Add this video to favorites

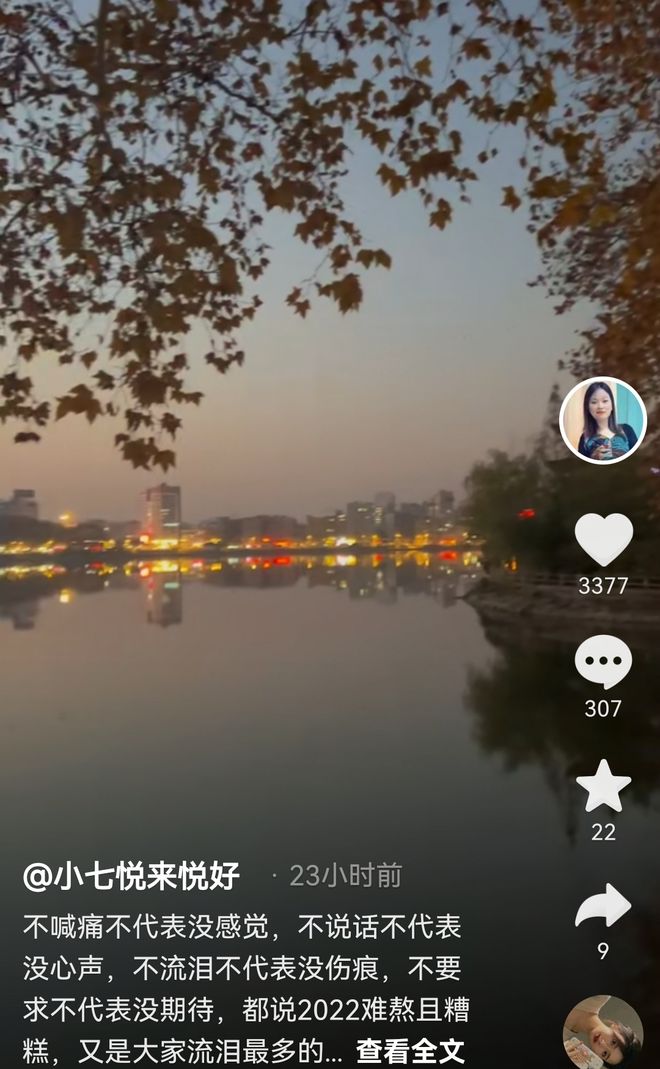[x=603, y=786]
